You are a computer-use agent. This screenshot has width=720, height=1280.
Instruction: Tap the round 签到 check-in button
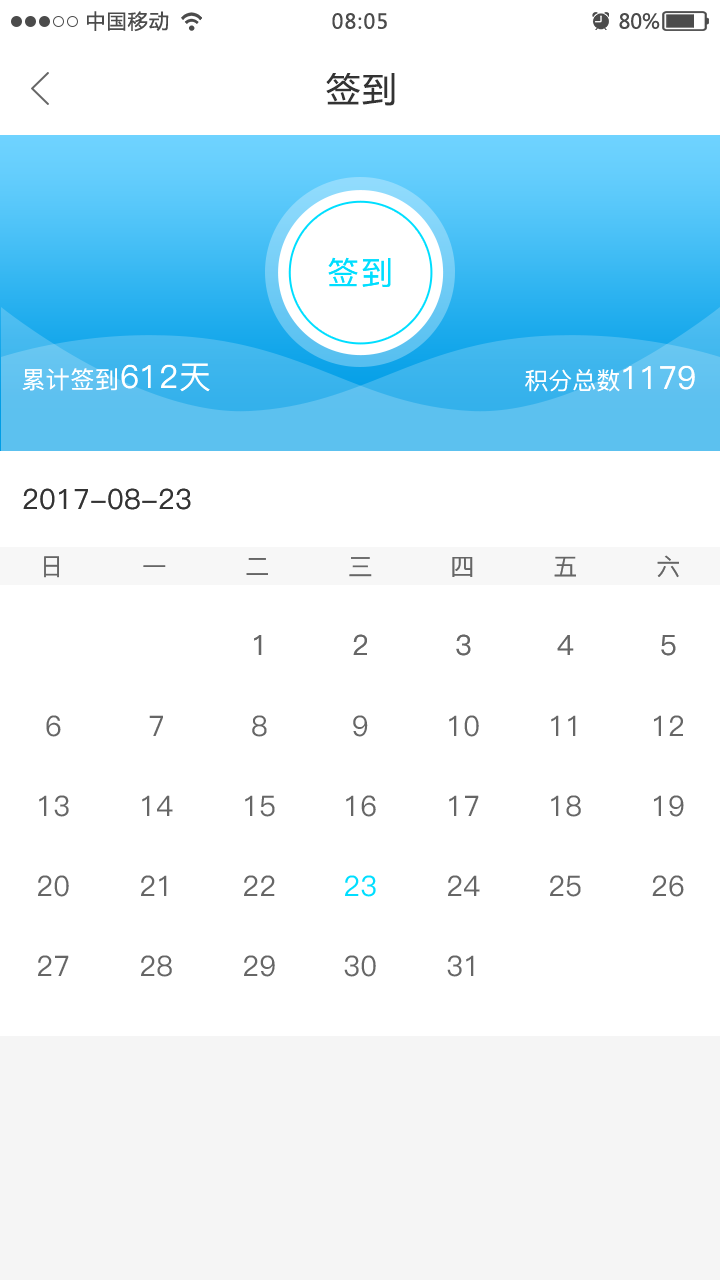(360, 272)
